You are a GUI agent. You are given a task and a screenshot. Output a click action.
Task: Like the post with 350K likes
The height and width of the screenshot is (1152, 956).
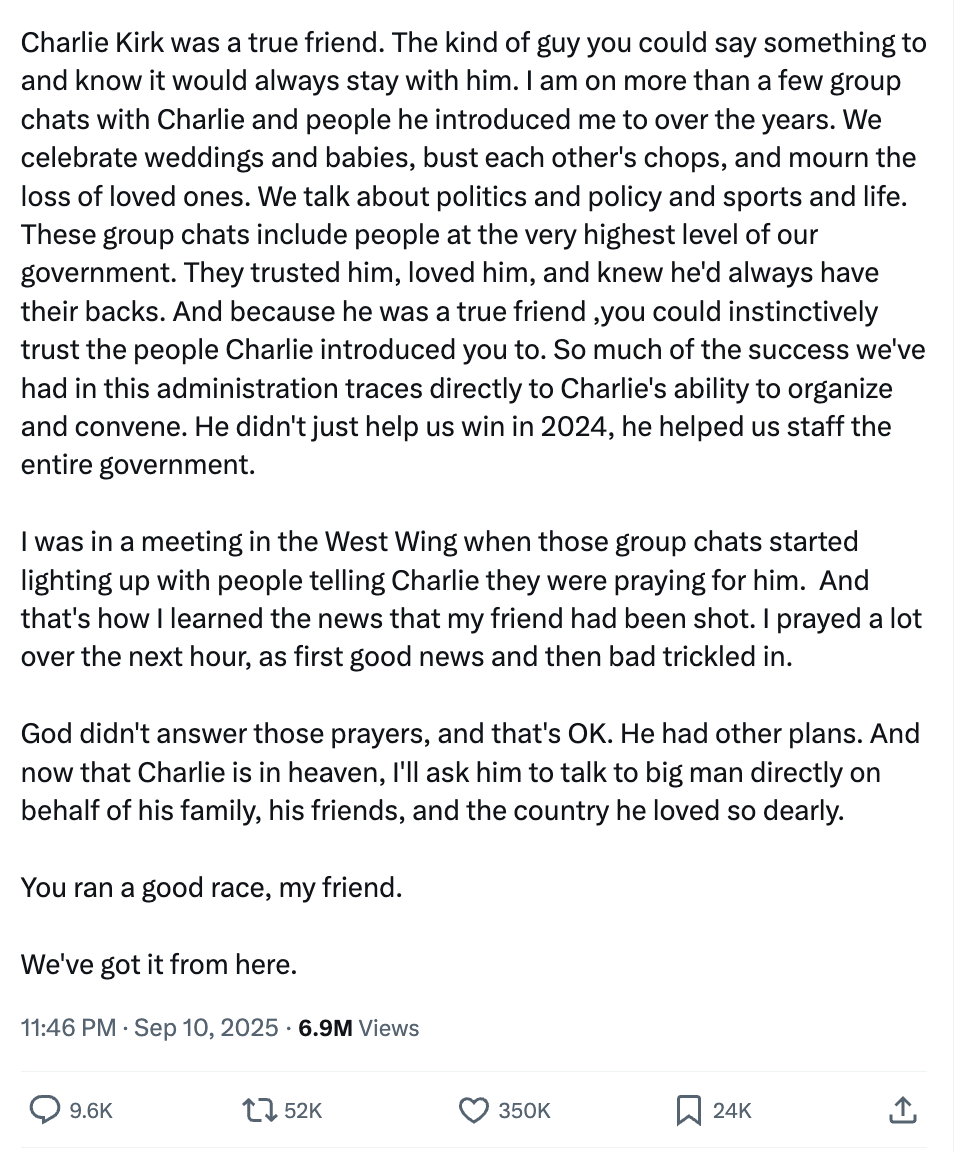coord(472,1109)
